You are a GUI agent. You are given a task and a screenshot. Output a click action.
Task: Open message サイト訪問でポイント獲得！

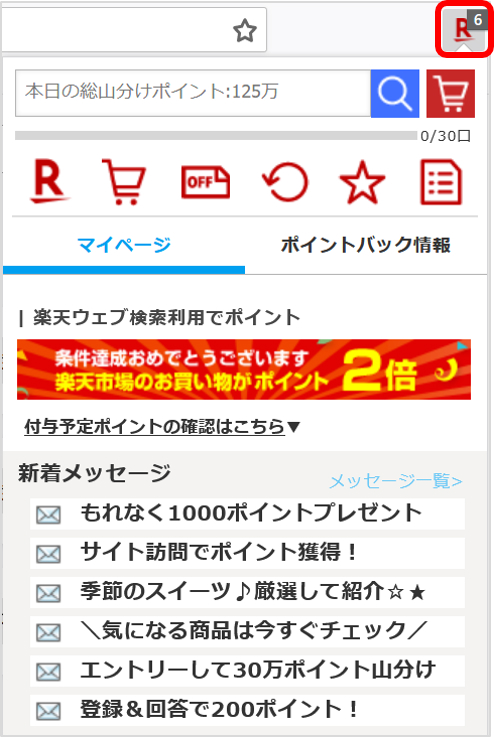tap(247, 553)
